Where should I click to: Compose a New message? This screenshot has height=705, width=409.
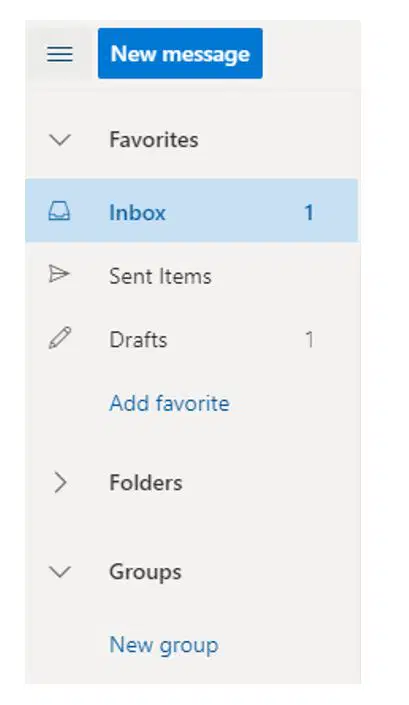tap(180, 54)
